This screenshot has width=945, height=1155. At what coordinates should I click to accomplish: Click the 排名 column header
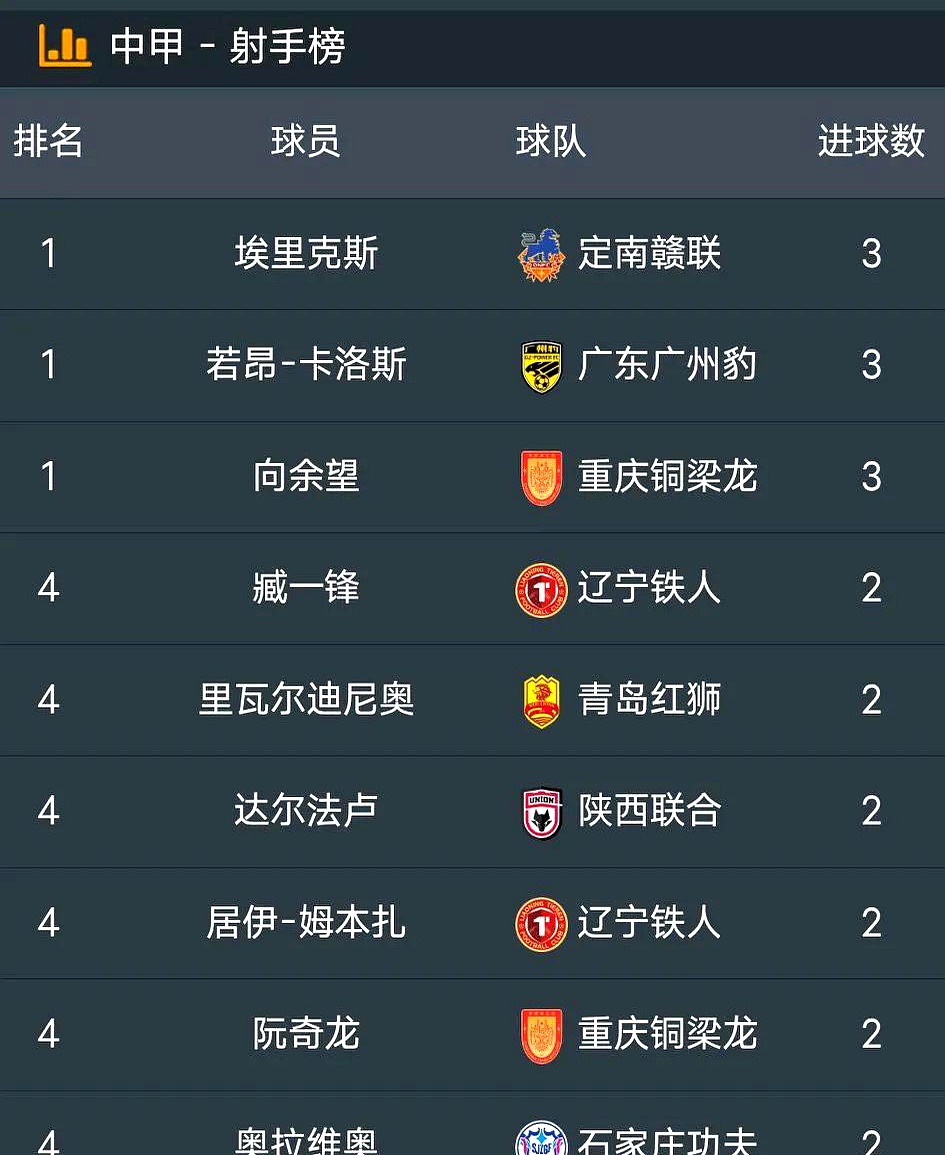point(46,142)
